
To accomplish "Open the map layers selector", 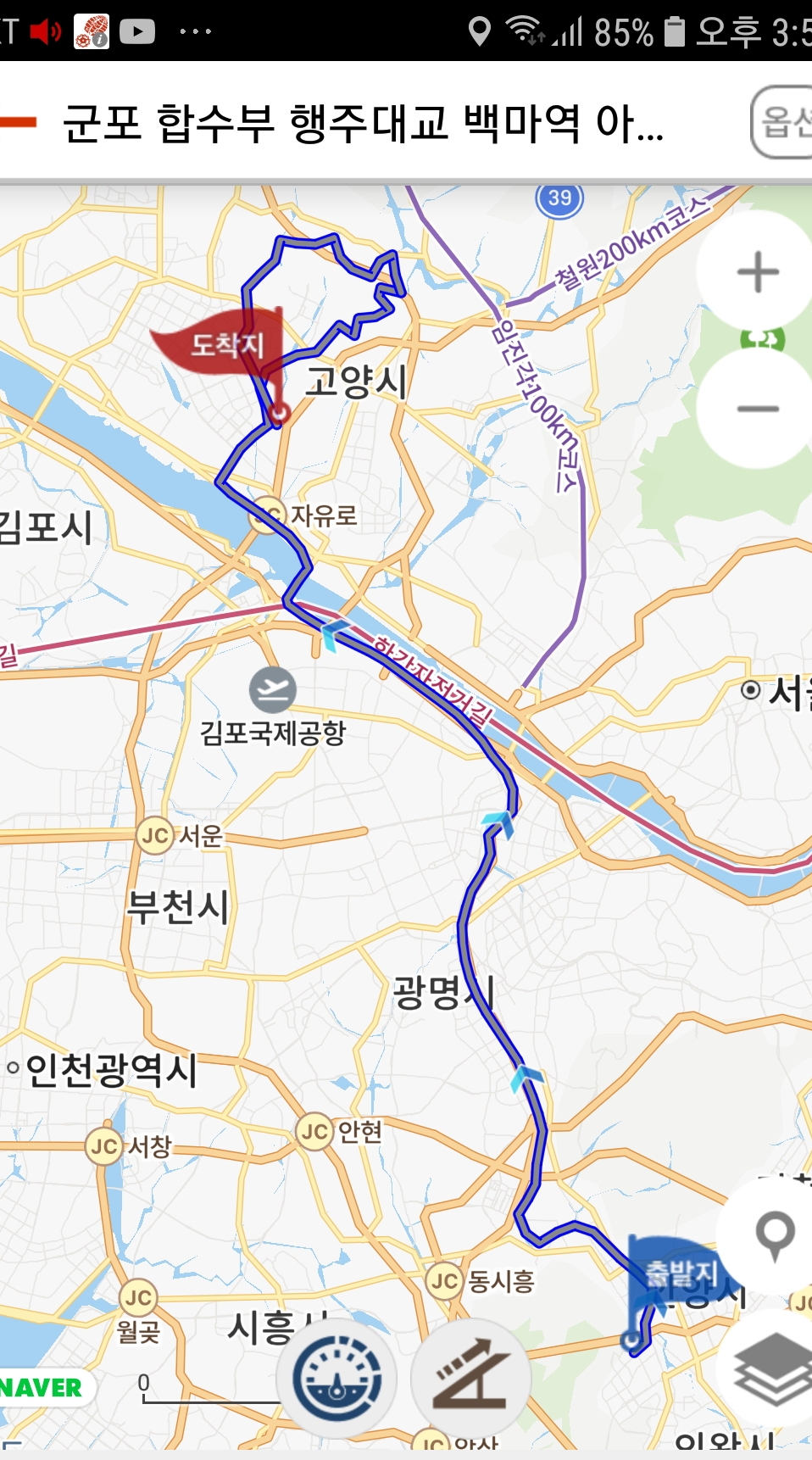I will (x=771, y=1367).
